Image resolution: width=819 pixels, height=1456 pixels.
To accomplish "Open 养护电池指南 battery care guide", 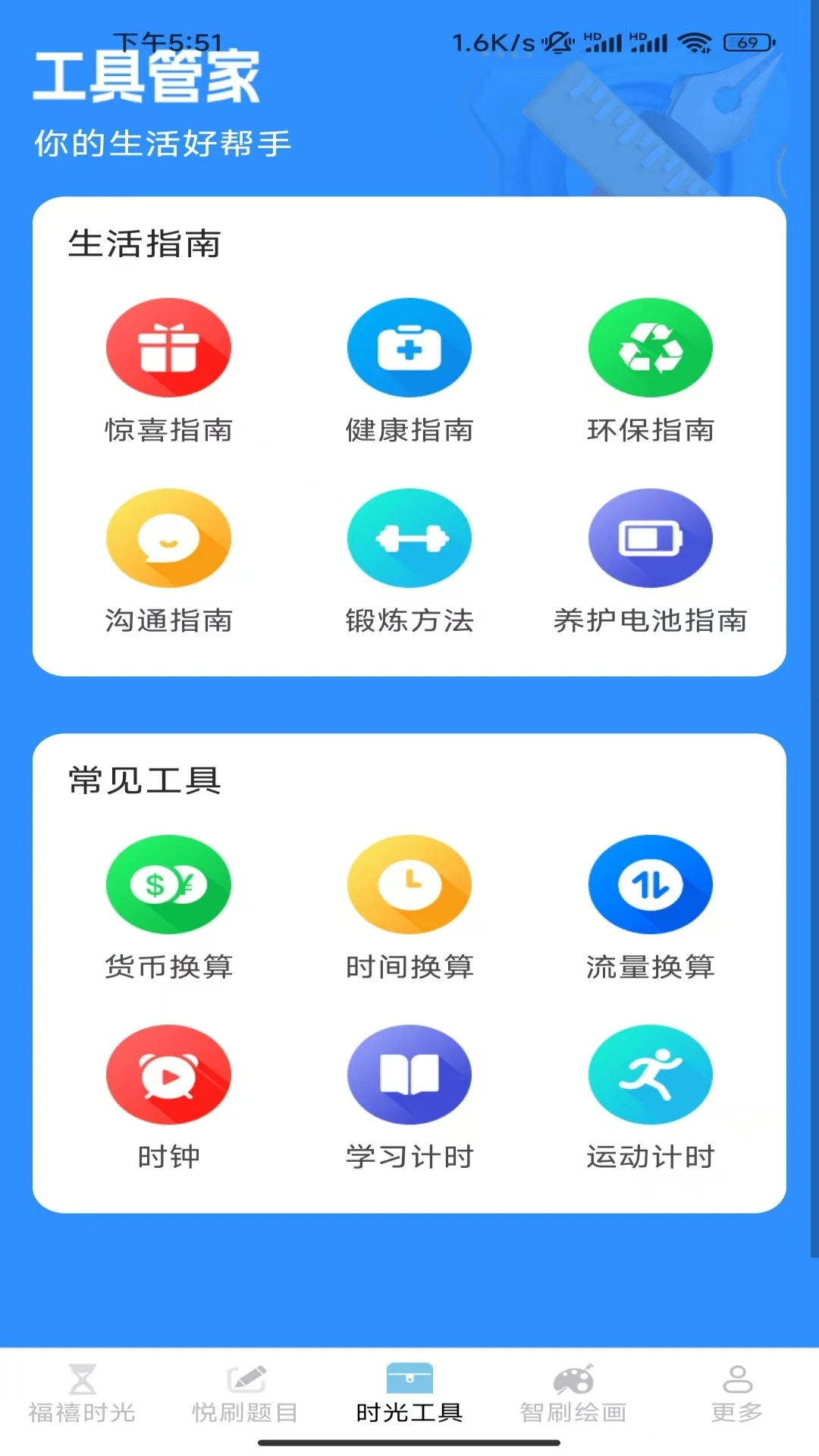I will (x=651, y=538).
